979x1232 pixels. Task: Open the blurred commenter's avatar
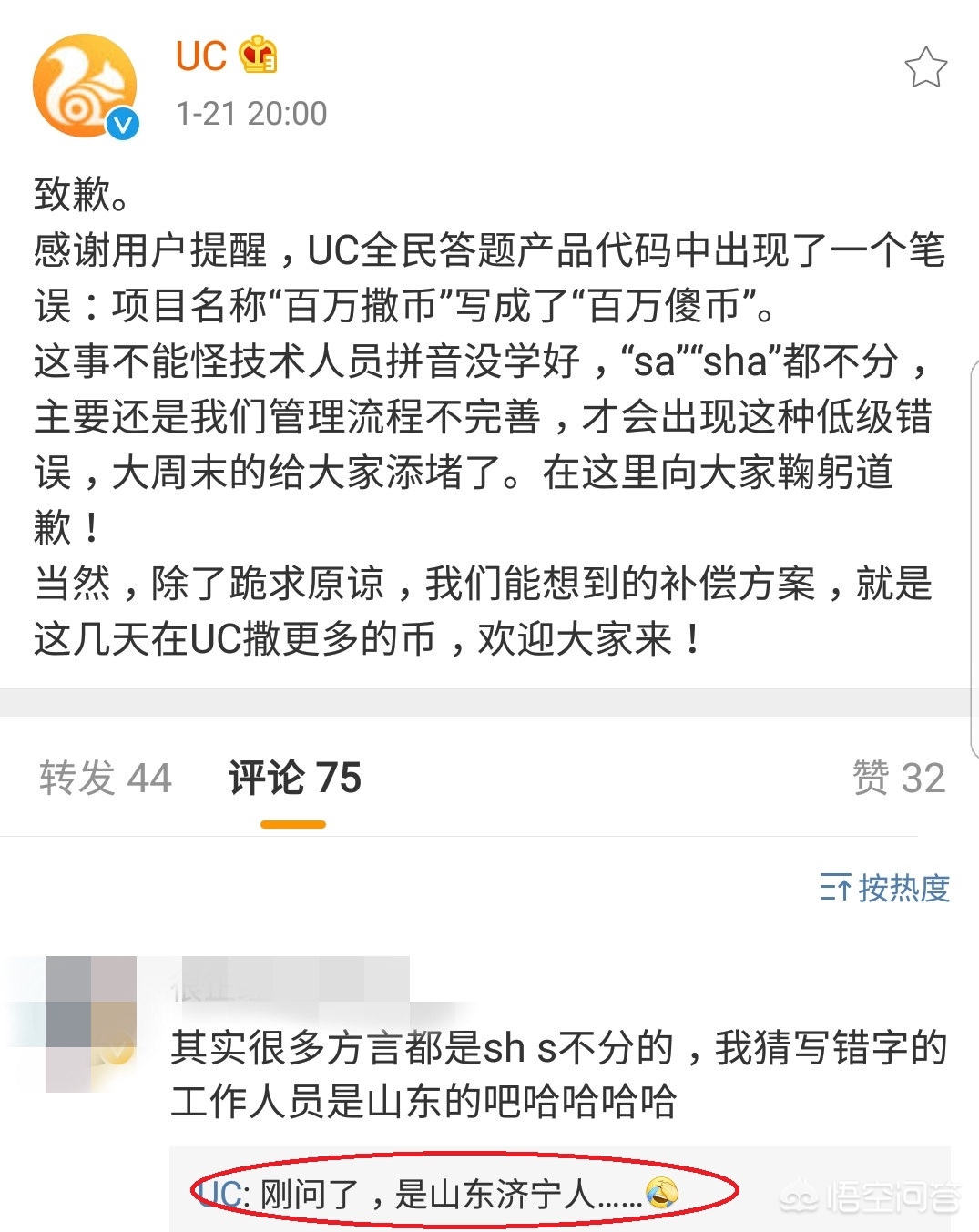[90, 1023]
